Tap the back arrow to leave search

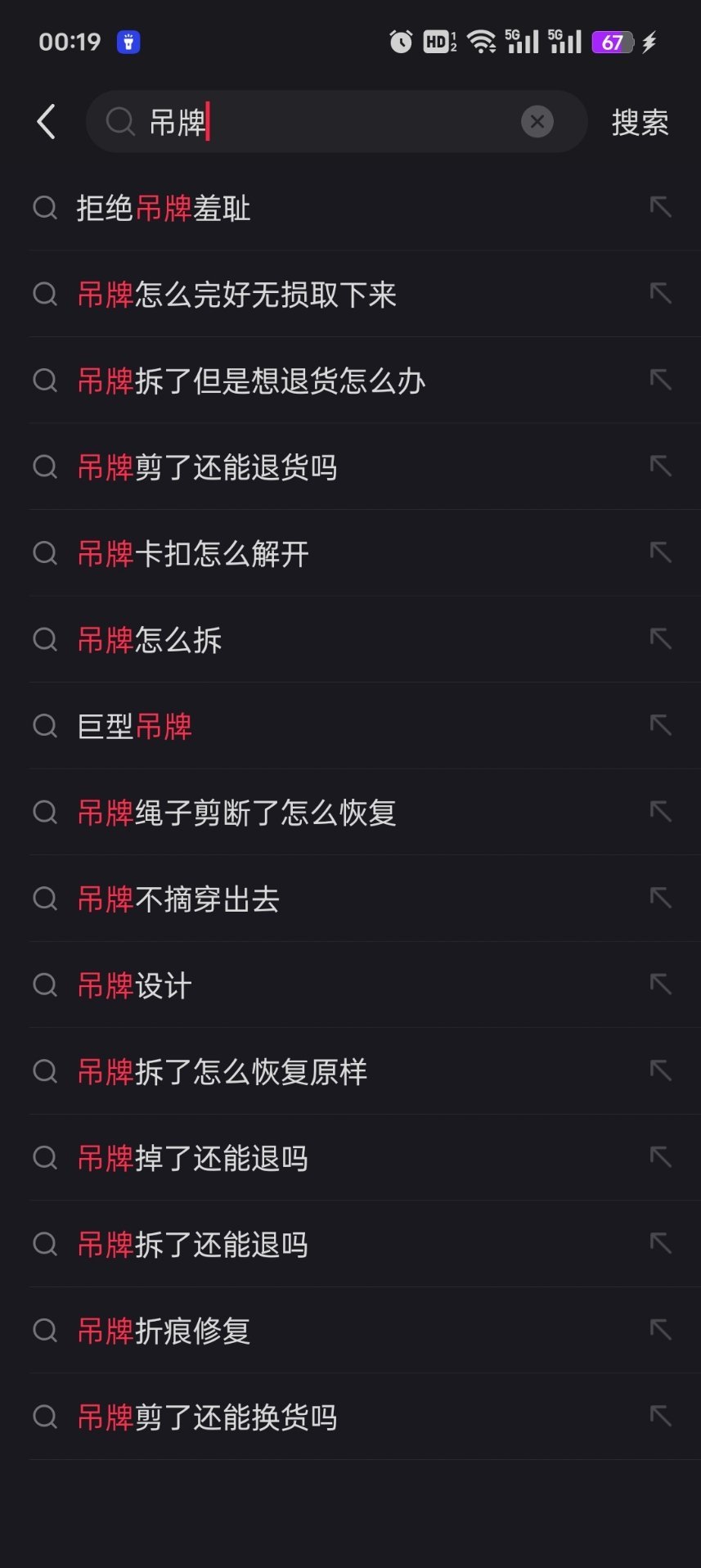(45, 121)
